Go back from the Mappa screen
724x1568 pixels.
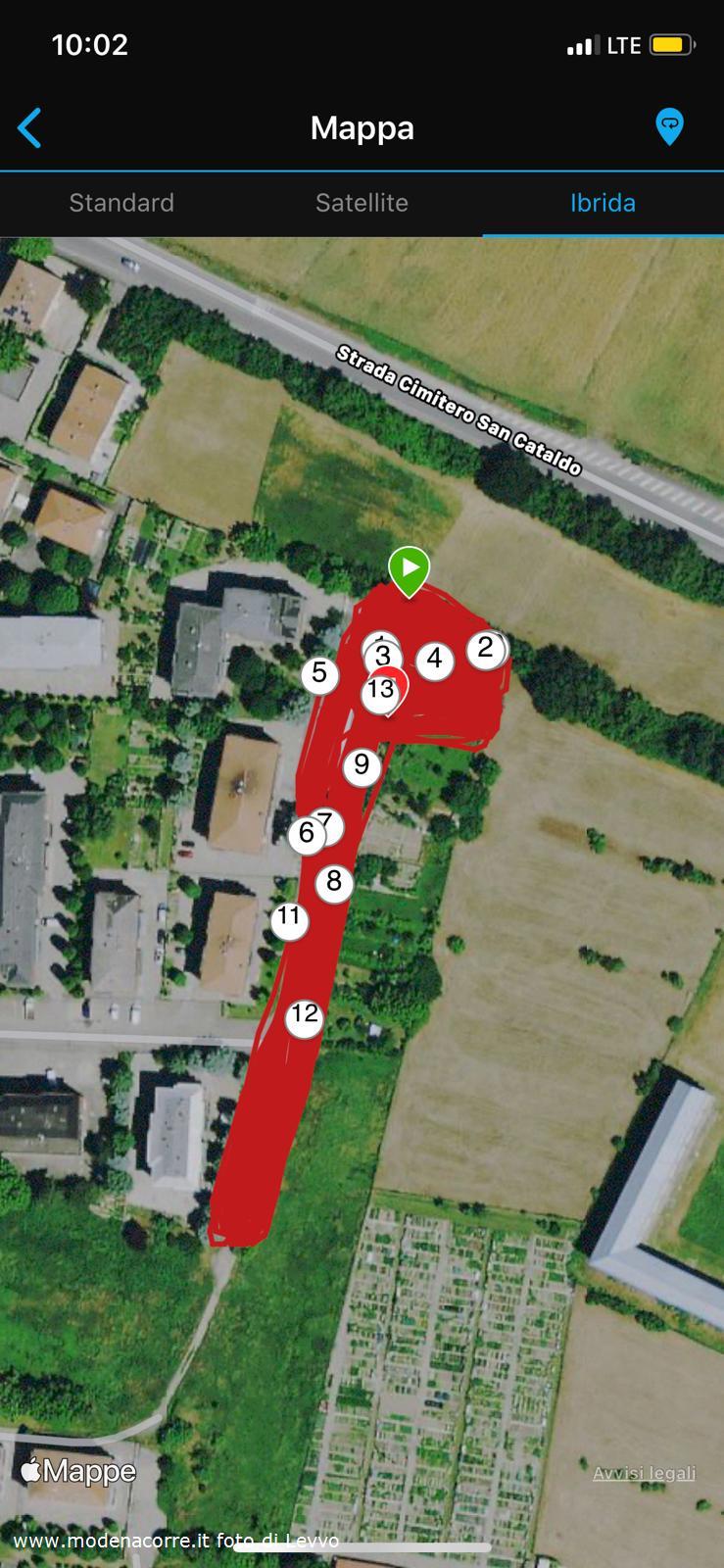[29, 128]
